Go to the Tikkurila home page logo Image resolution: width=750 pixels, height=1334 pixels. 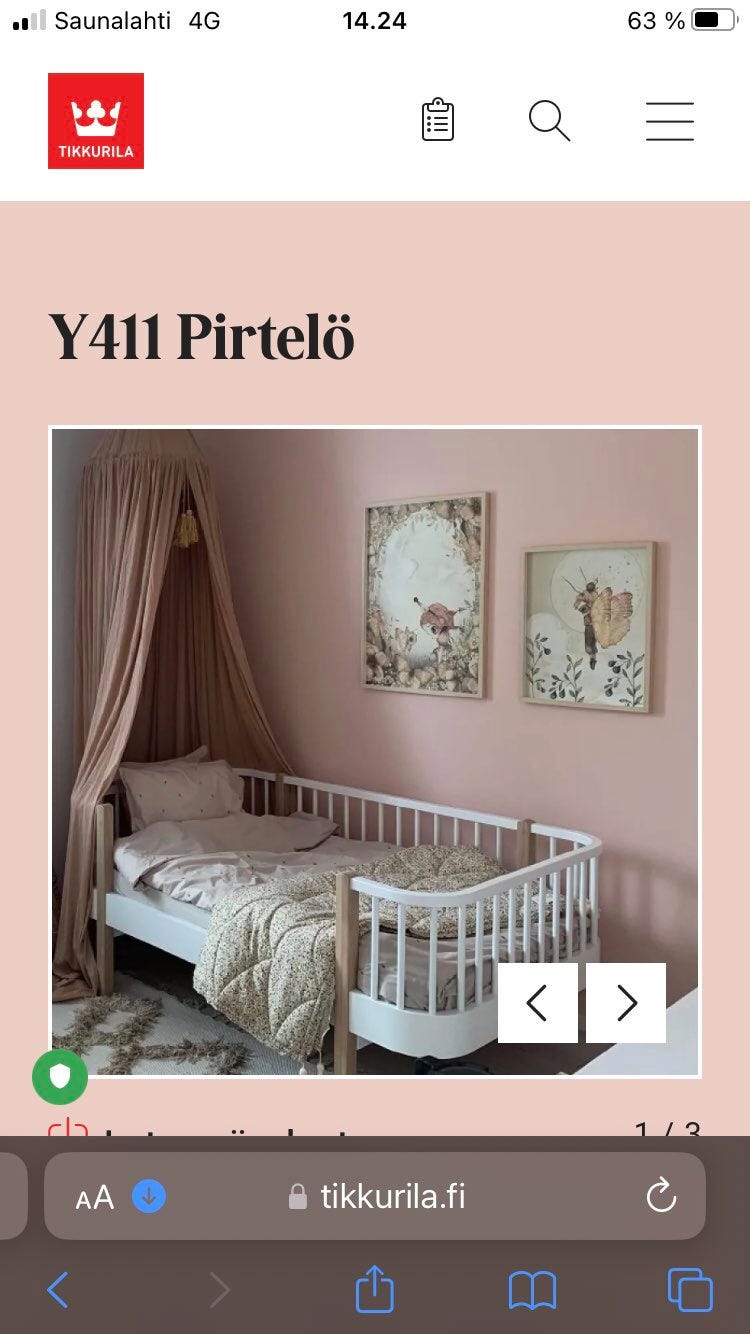point(96,121)
